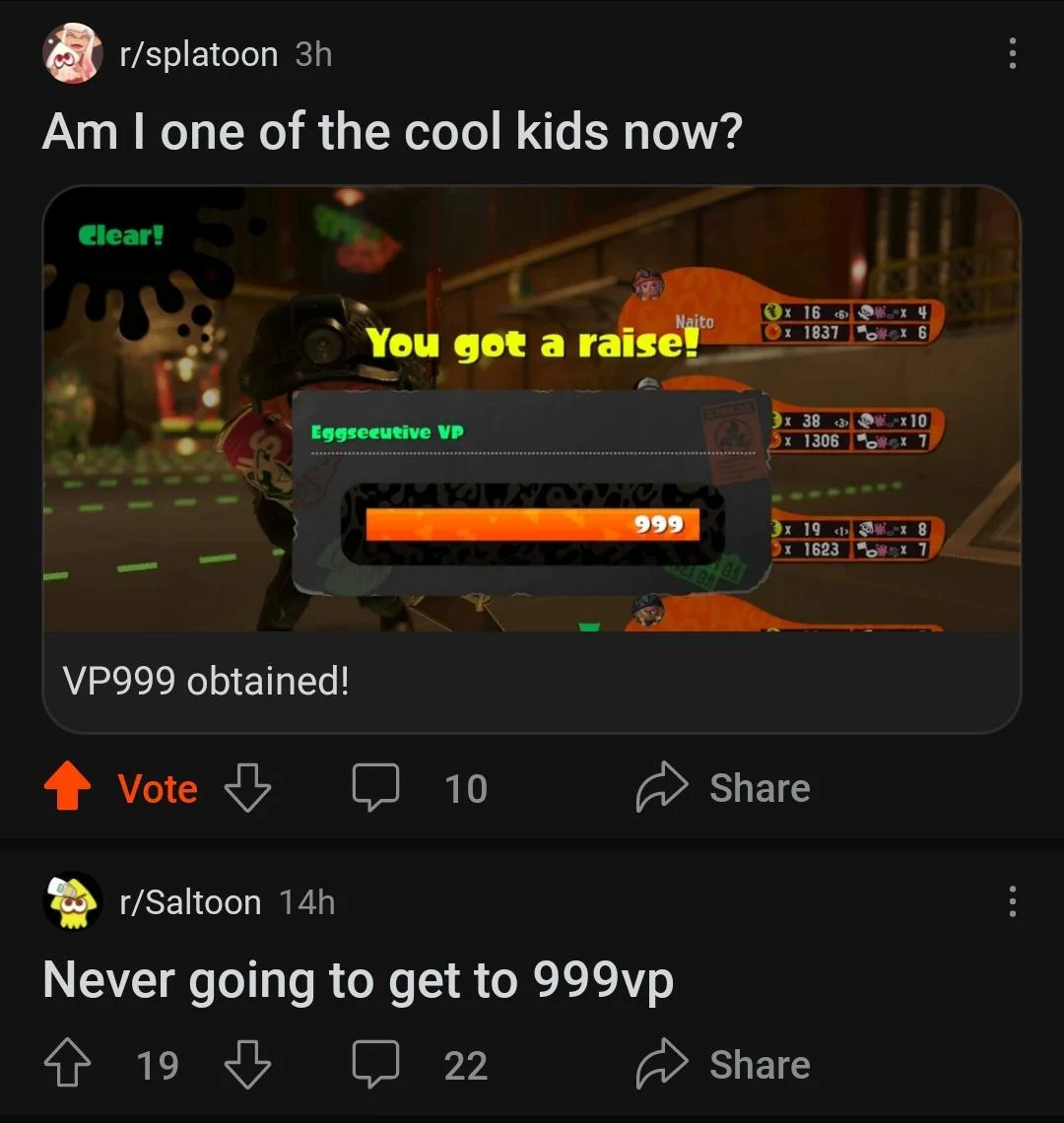Open post titled Am I one of the cool kids now
The height and width of the screenshot is (1123, 1064).
click(x=392, y=131)
